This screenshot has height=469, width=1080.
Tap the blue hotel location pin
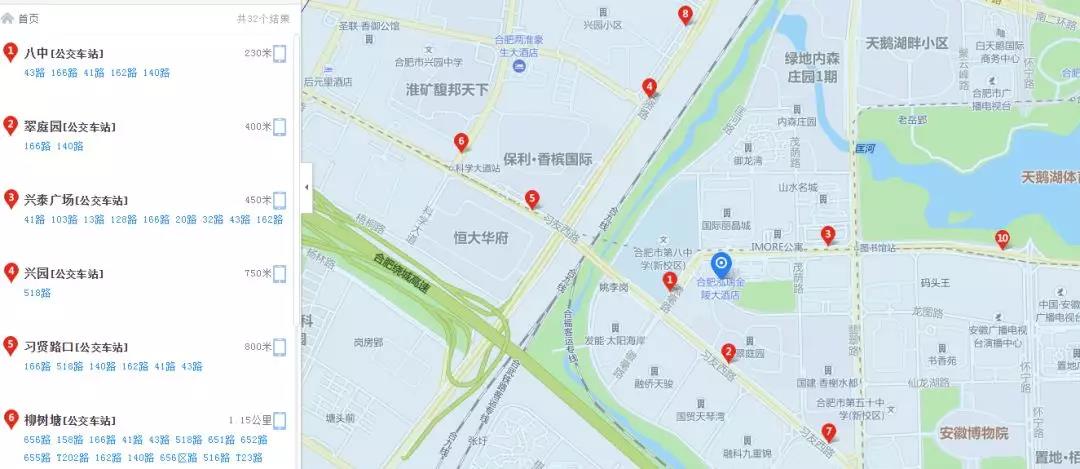pos(721,265)
